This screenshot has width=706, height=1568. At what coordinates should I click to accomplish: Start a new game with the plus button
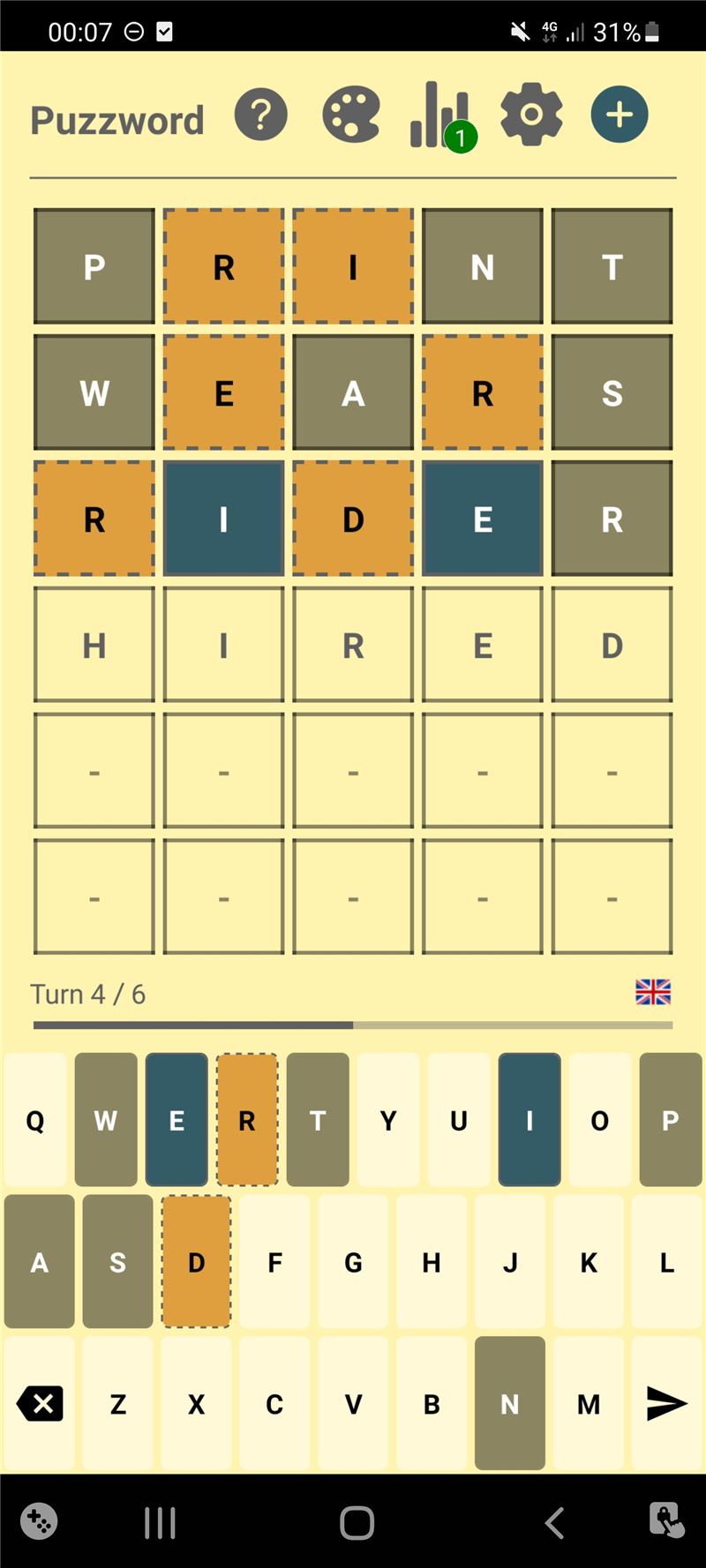[620, 115]
